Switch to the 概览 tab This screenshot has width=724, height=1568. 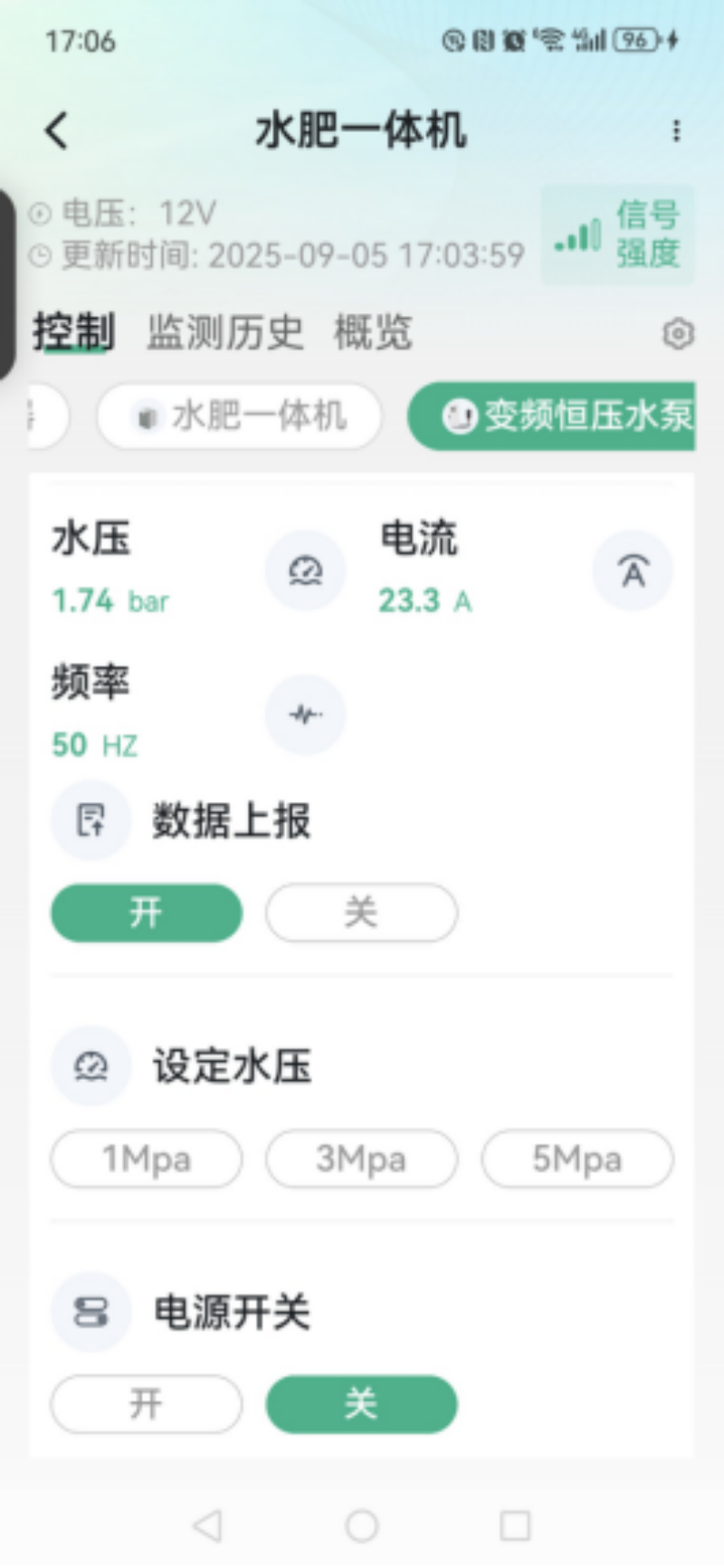tap(373, 332)
